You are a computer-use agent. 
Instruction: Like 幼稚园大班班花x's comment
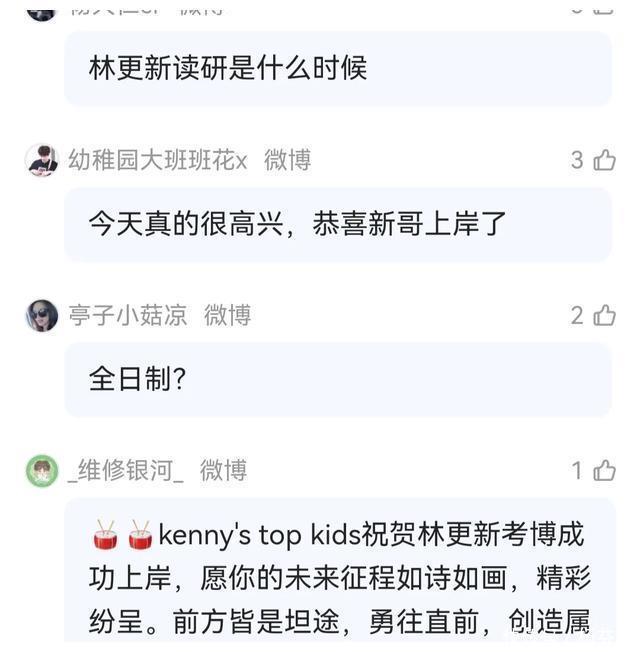pos(604,160)
